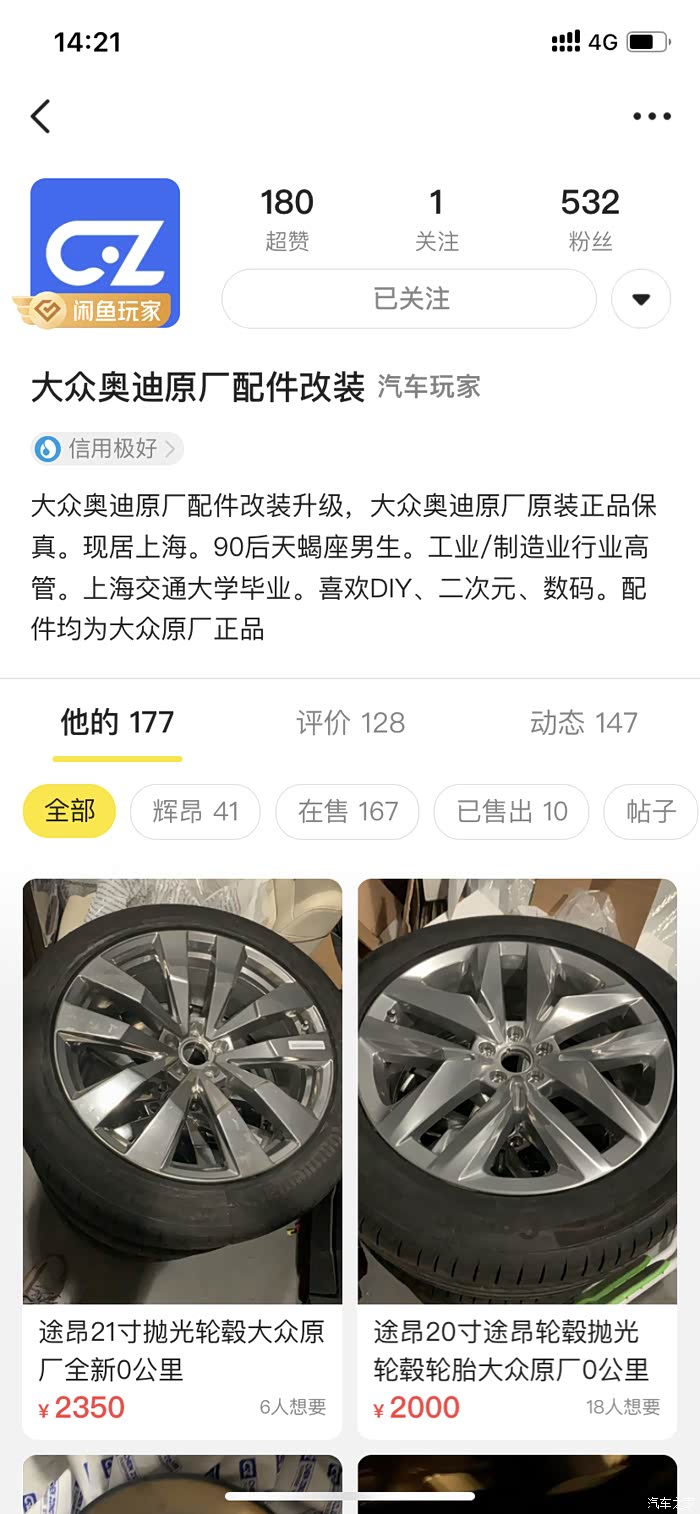The image size is (700, 1514).
Task: Show 已售出 10 items
Action: coord(511,811)
